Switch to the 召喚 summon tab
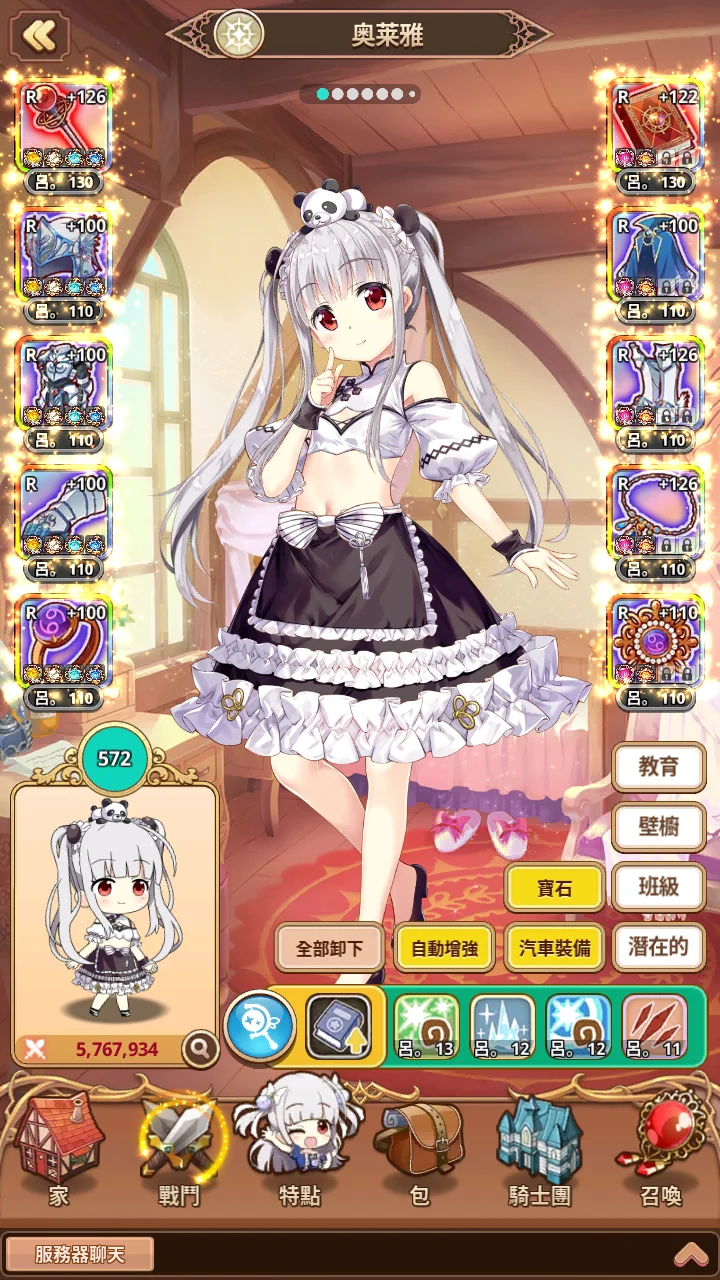This screenshot has height=1280, width=720. (x=660, y=1150)
